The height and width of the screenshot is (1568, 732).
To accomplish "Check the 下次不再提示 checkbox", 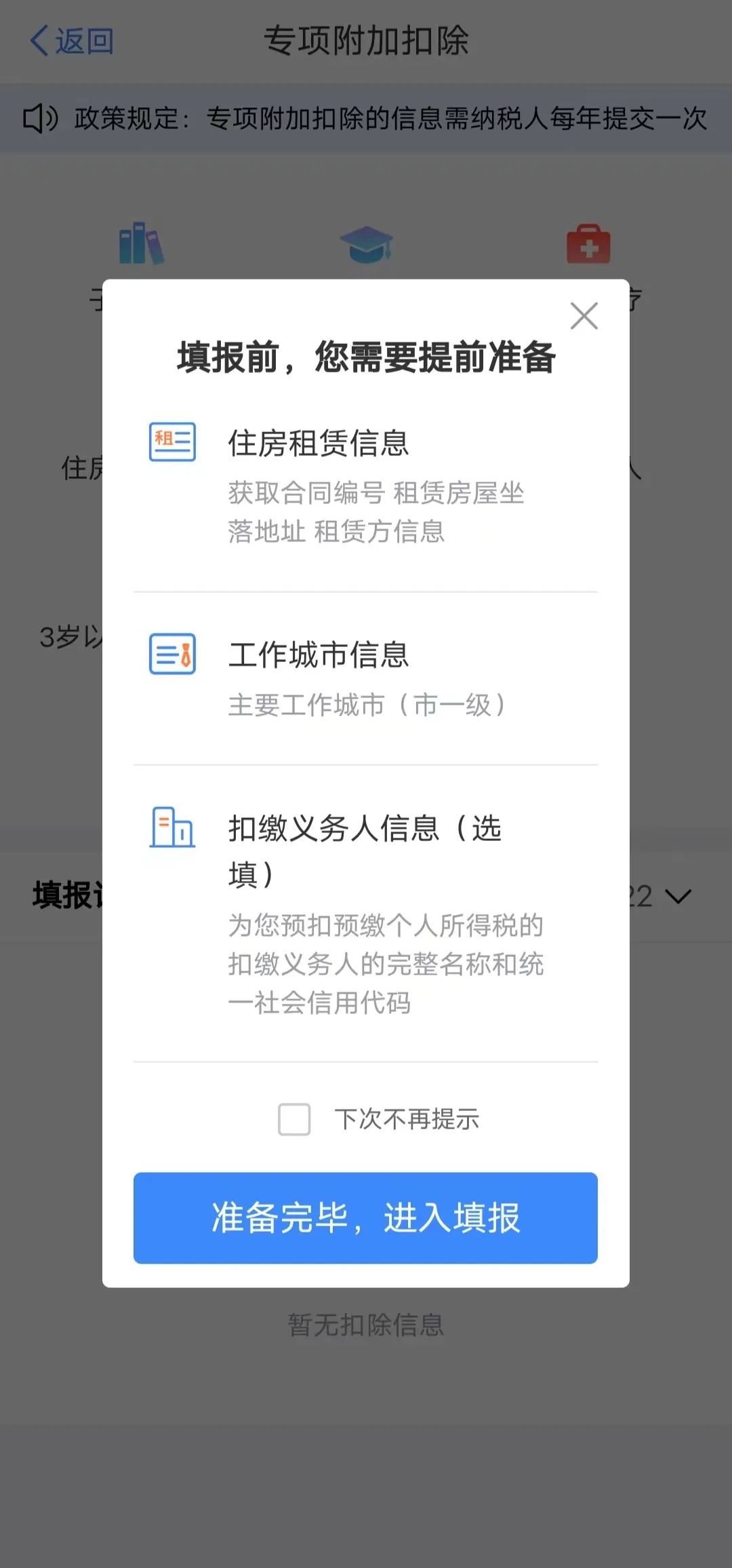I will (294, 1119).
